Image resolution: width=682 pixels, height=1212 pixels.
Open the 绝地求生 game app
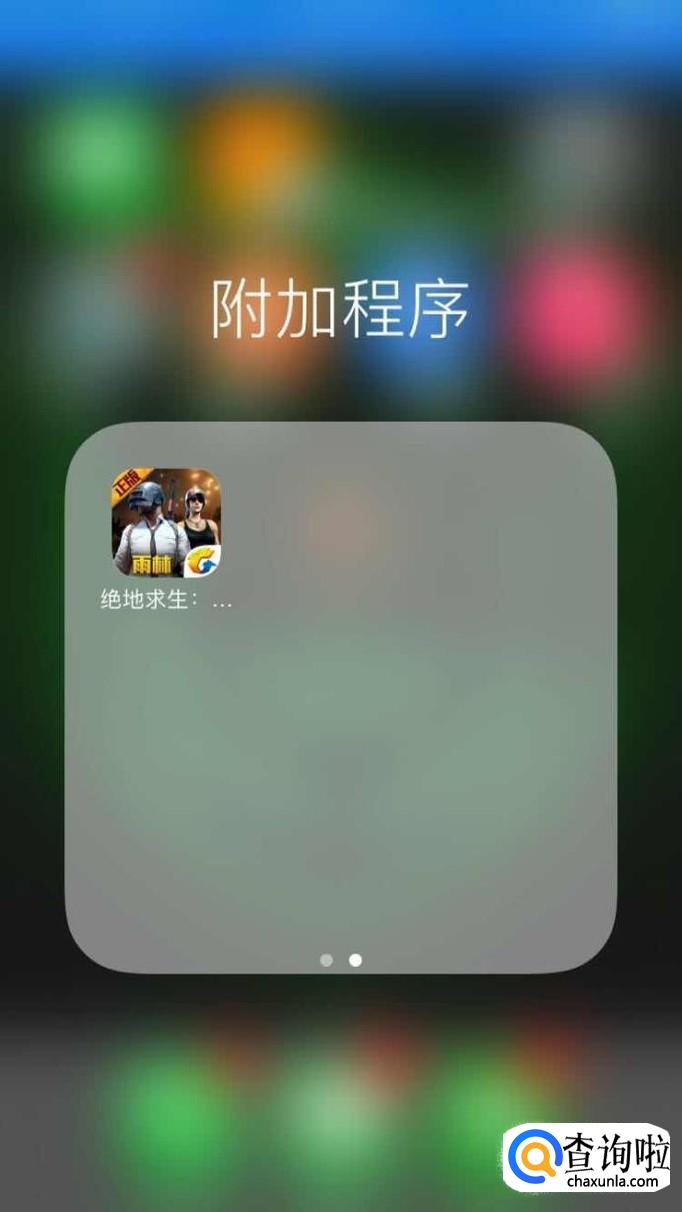click(x=166, y=524)
